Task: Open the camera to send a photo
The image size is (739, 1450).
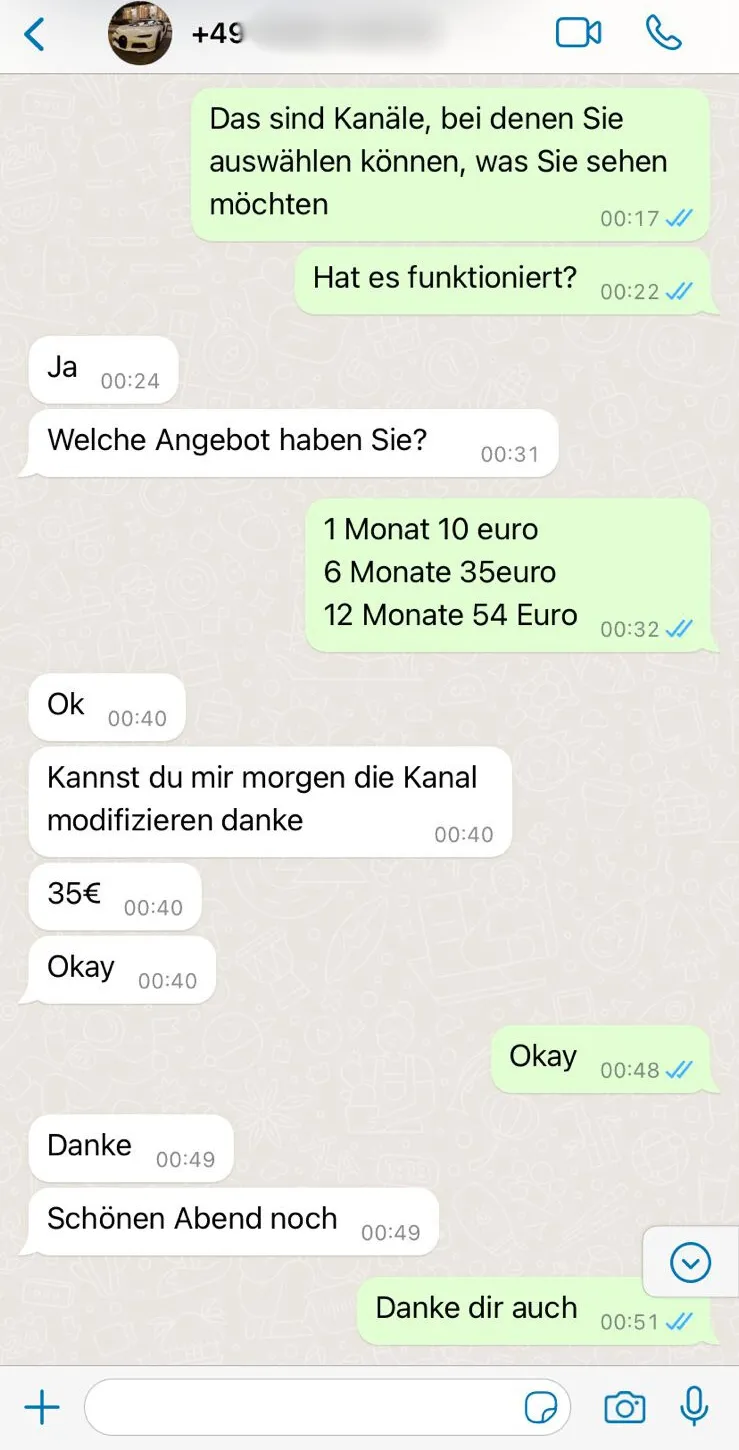Action: click(625, 1408)
